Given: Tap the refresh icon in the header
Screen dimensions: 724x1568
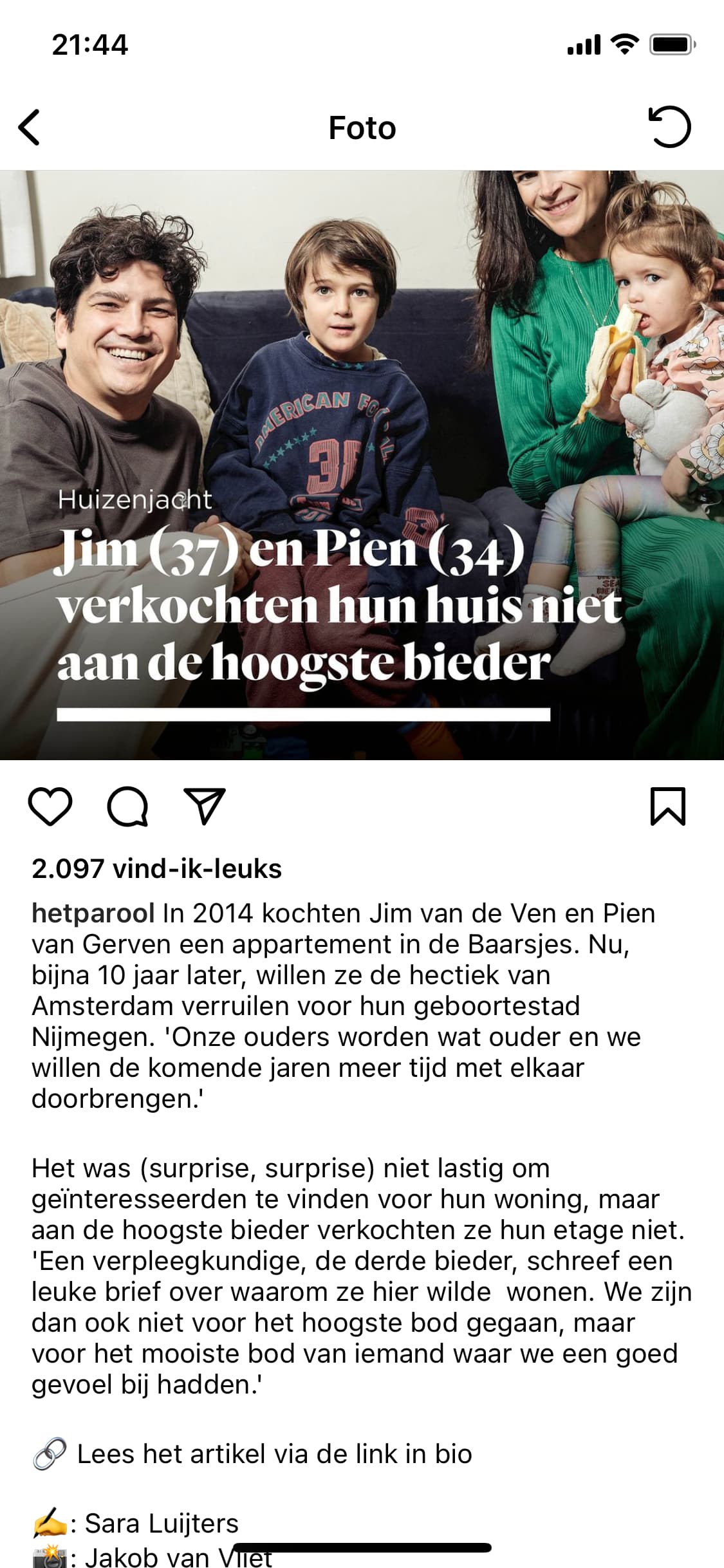Looking at the screenshot, I should pyautogui.click(x=669, y=127).
